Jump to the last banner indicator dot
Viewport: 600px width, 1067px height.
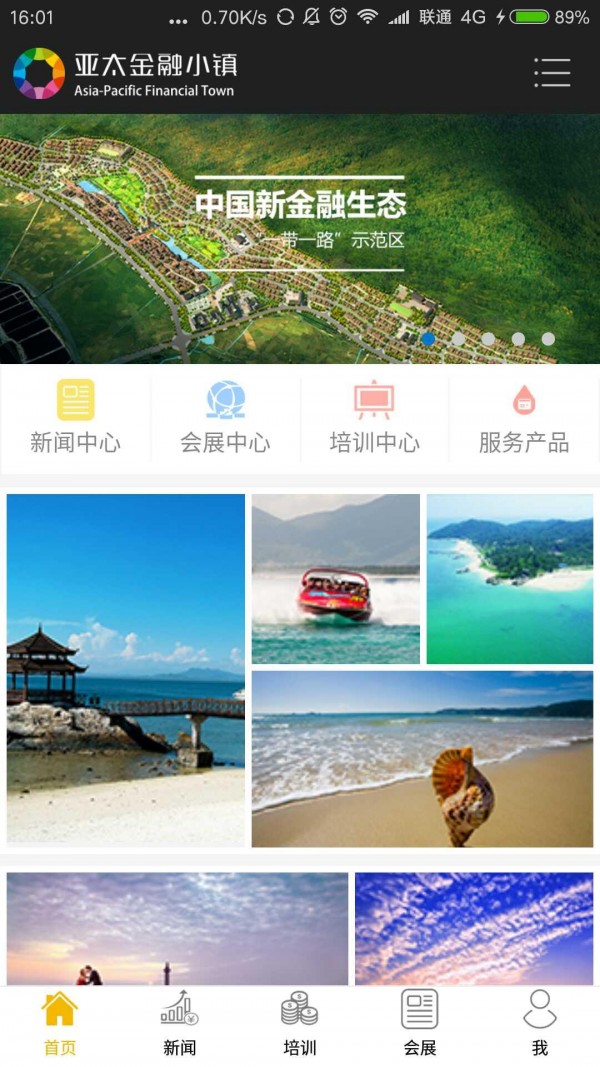548,339
